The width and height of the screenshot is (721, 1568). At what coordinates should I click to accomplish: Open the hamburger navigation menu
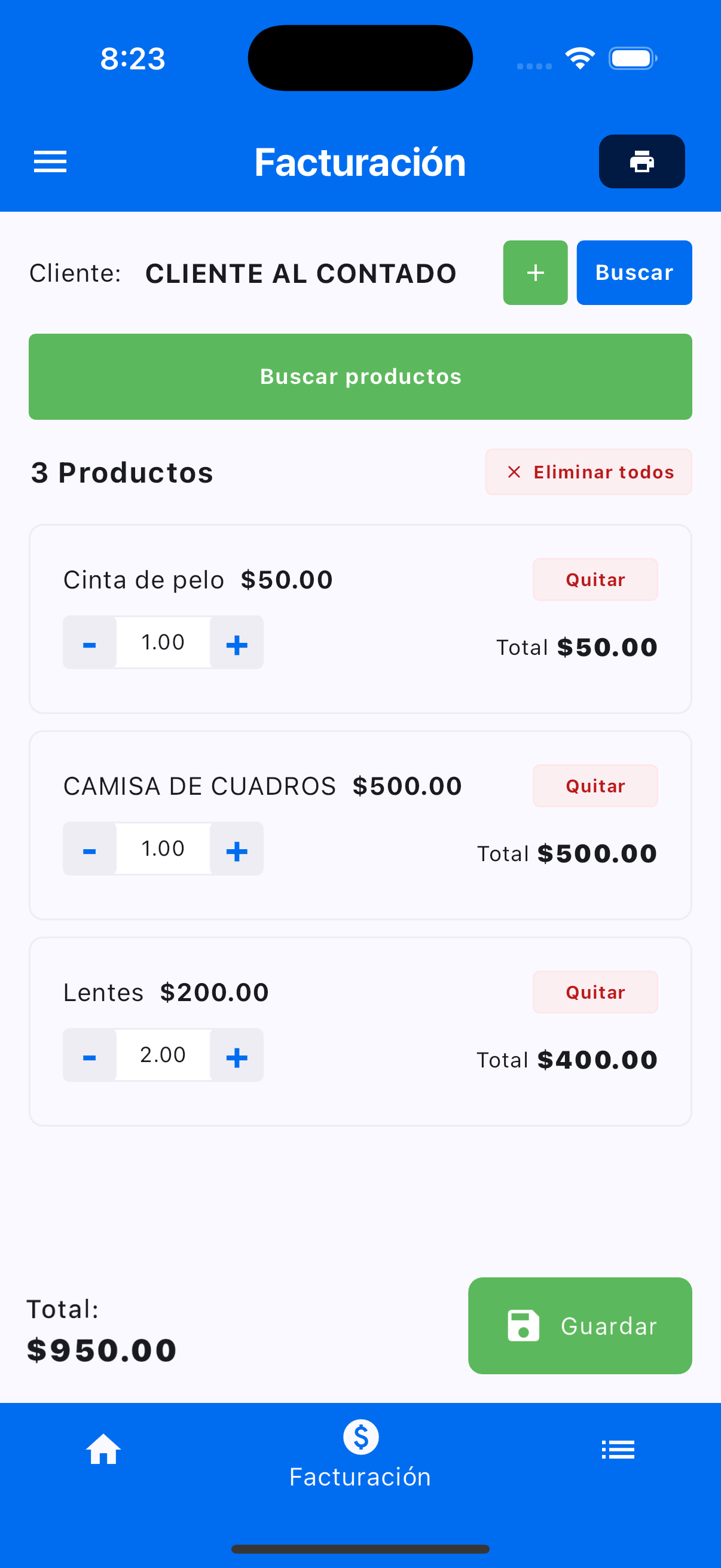coord(49,161)
